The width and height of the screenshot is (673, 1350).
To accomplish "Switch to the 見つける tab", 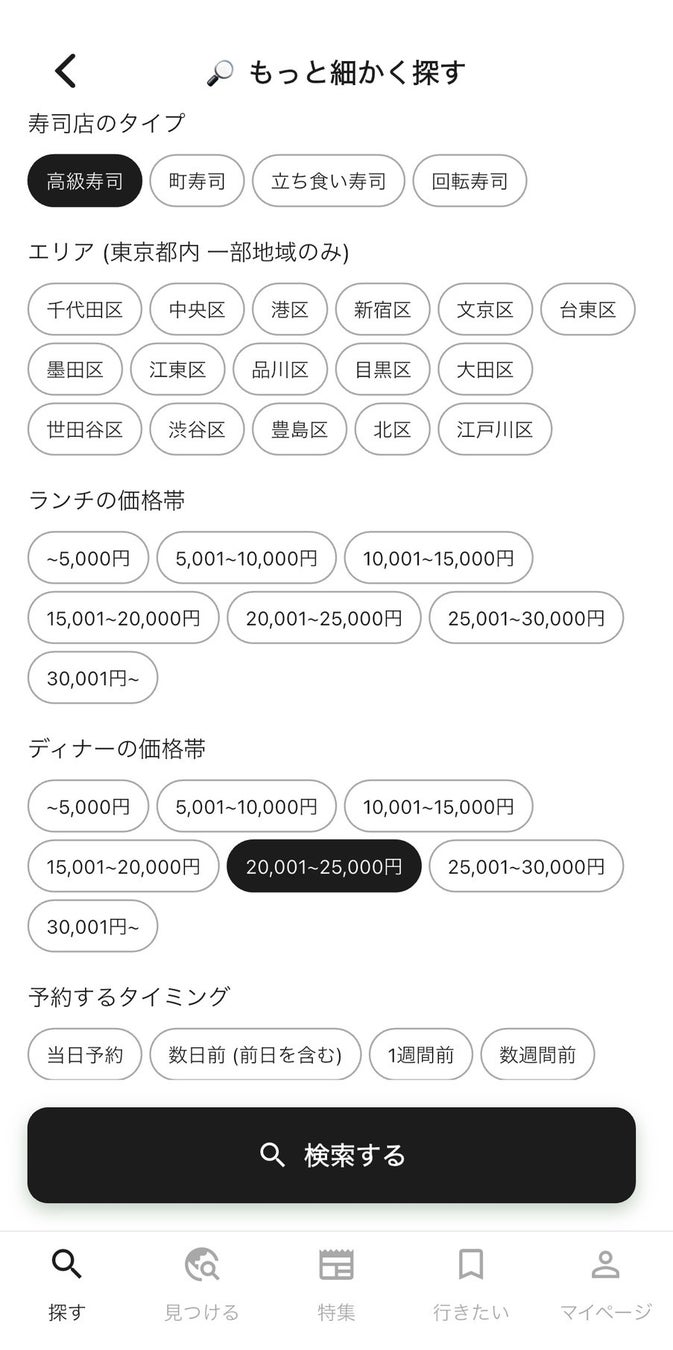I will click(x=202, y=1285).
